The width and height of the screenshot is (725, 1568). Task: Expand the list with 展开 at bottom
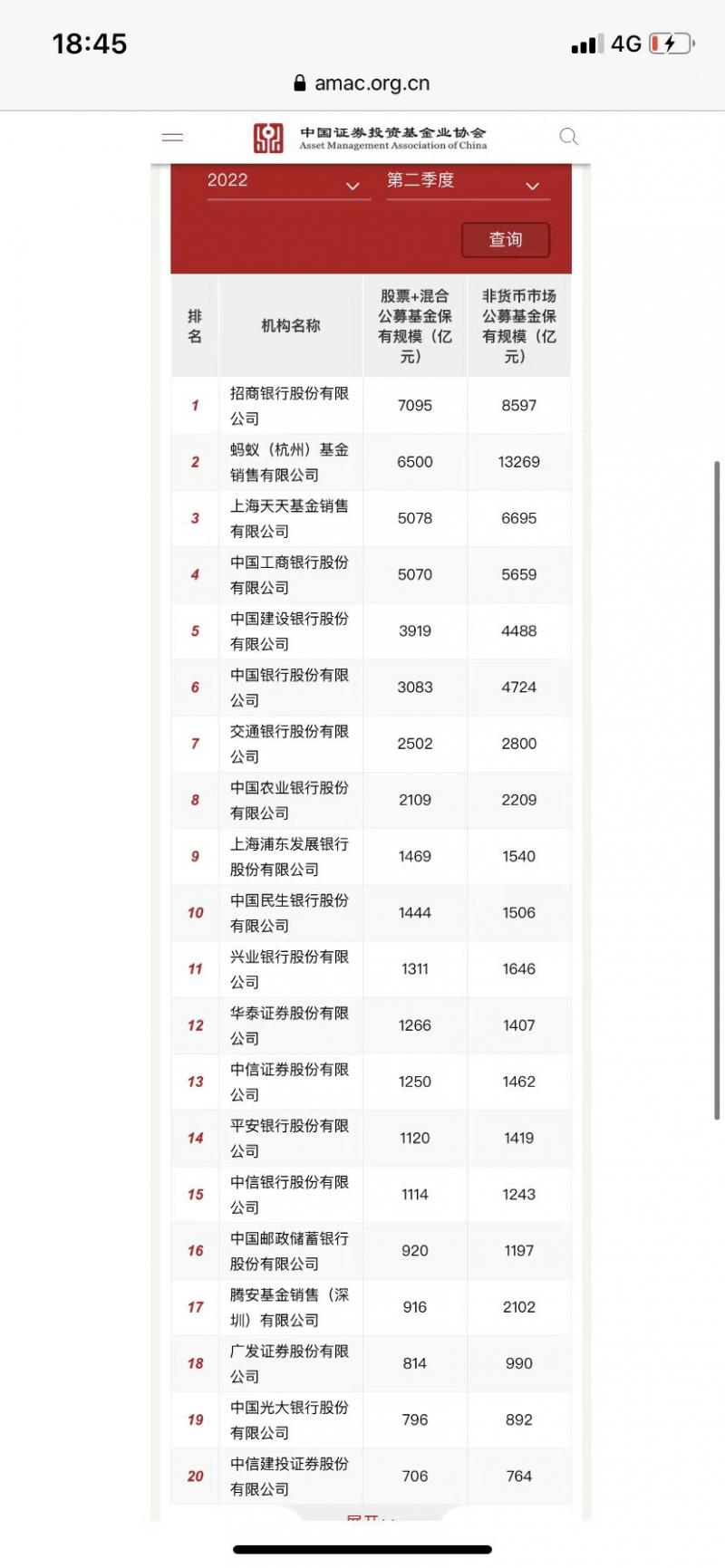tap(370, 1518)
